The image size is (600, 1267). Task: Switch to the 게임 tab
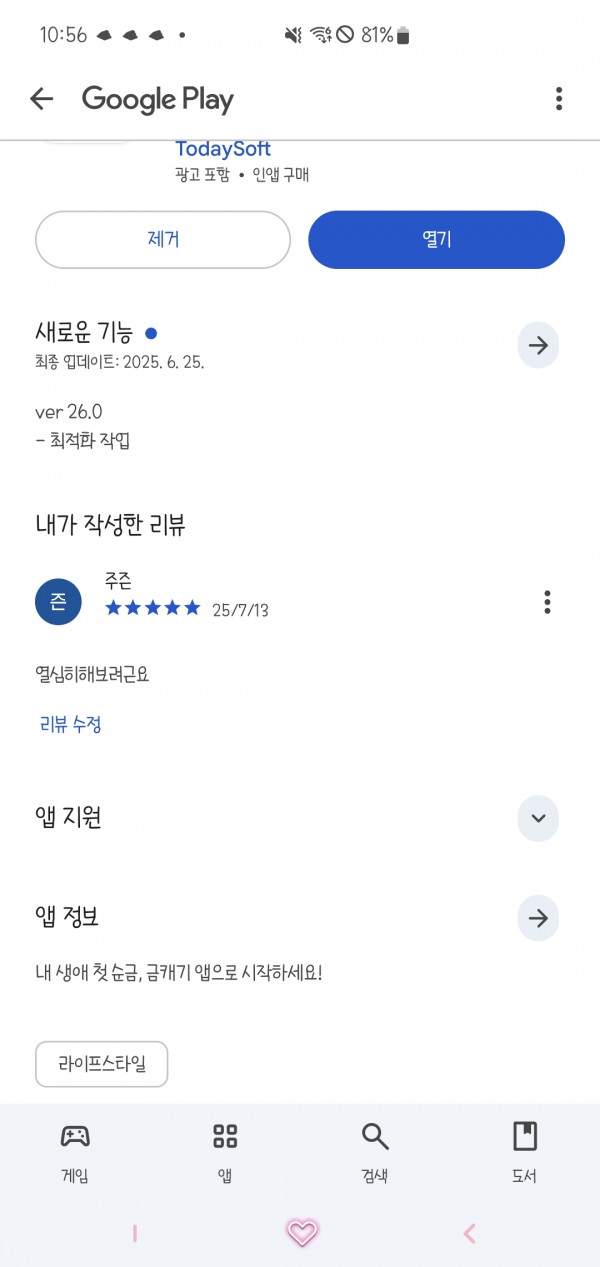tap(75, 1153)
